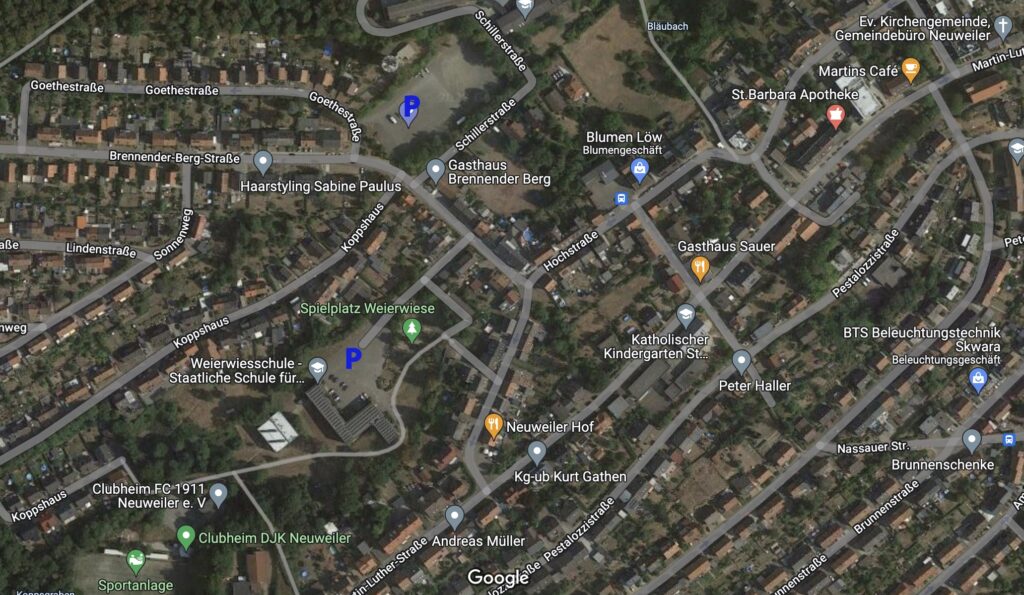Open the Sportanlage marker
Image resolution: width=1024 pixels, height=595 pixels.
click(x=135, y=560)
